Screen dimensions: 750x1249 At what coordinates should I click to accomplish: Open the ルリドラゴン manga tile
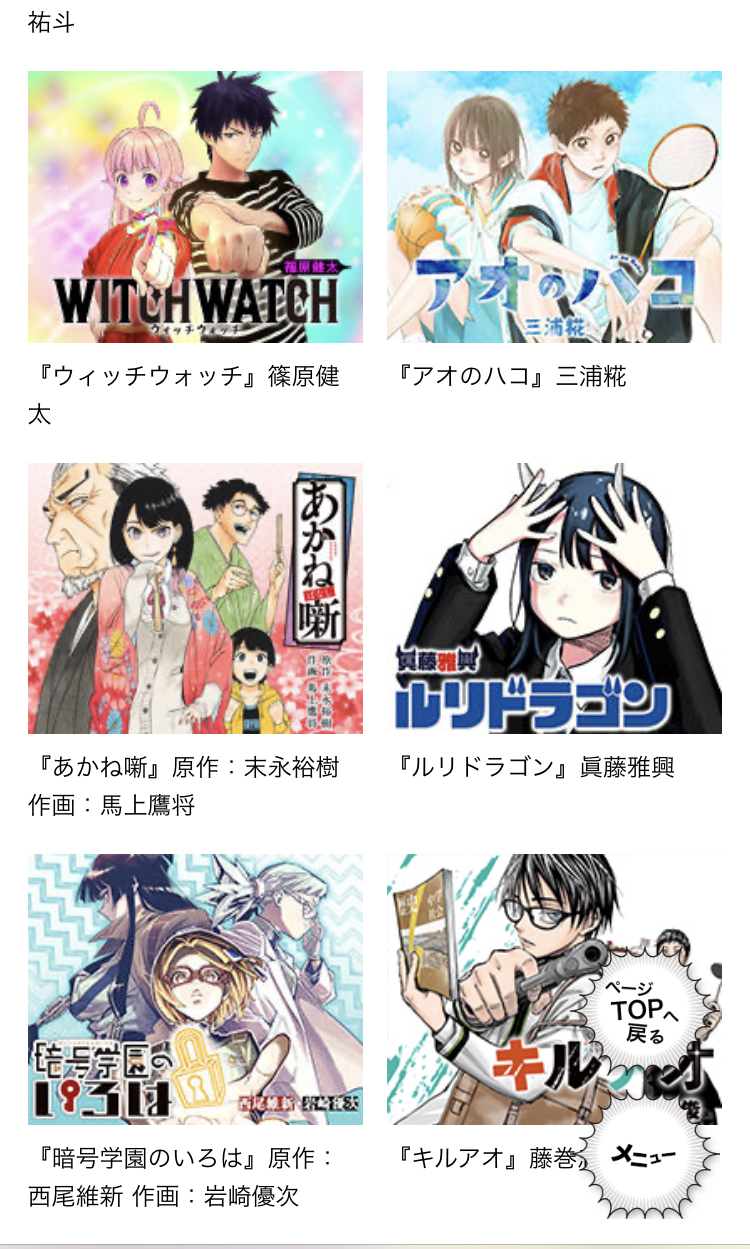554,598
